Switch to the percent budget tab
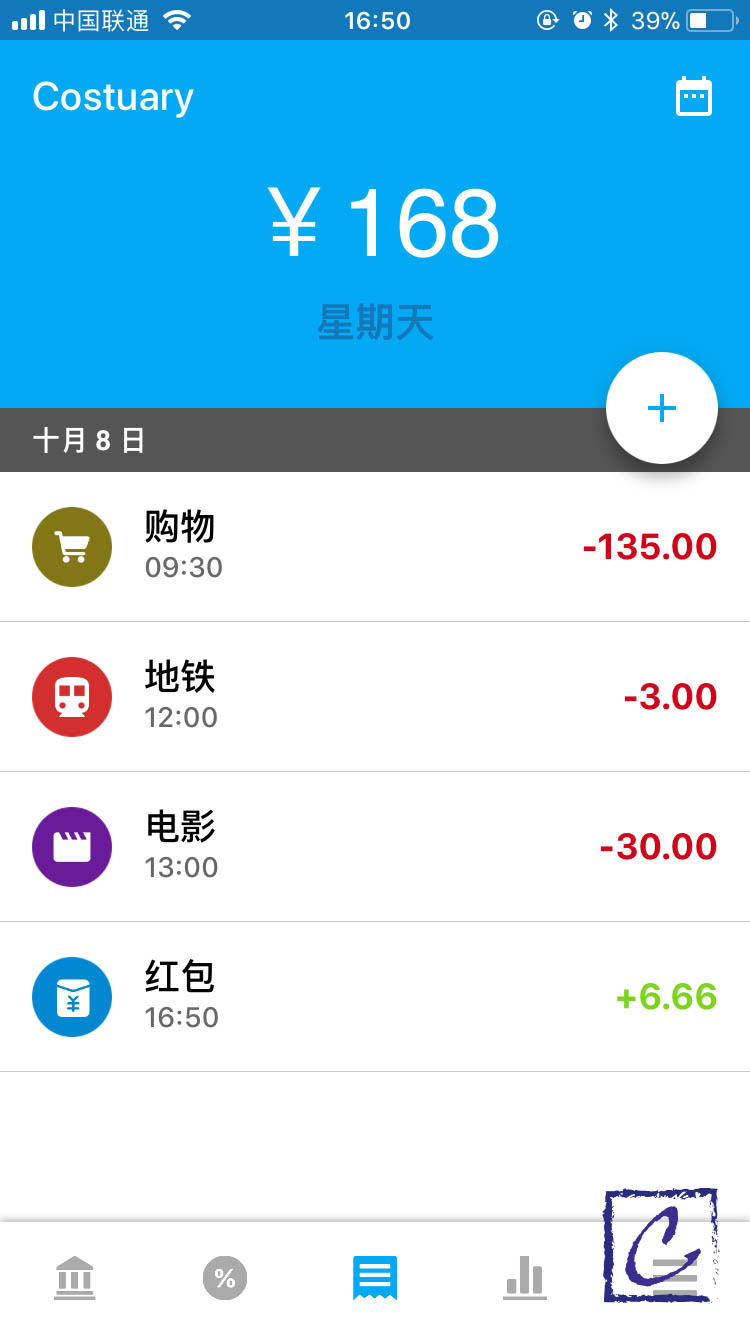The image size is (750, 1334). click(x=225, y=1278)
